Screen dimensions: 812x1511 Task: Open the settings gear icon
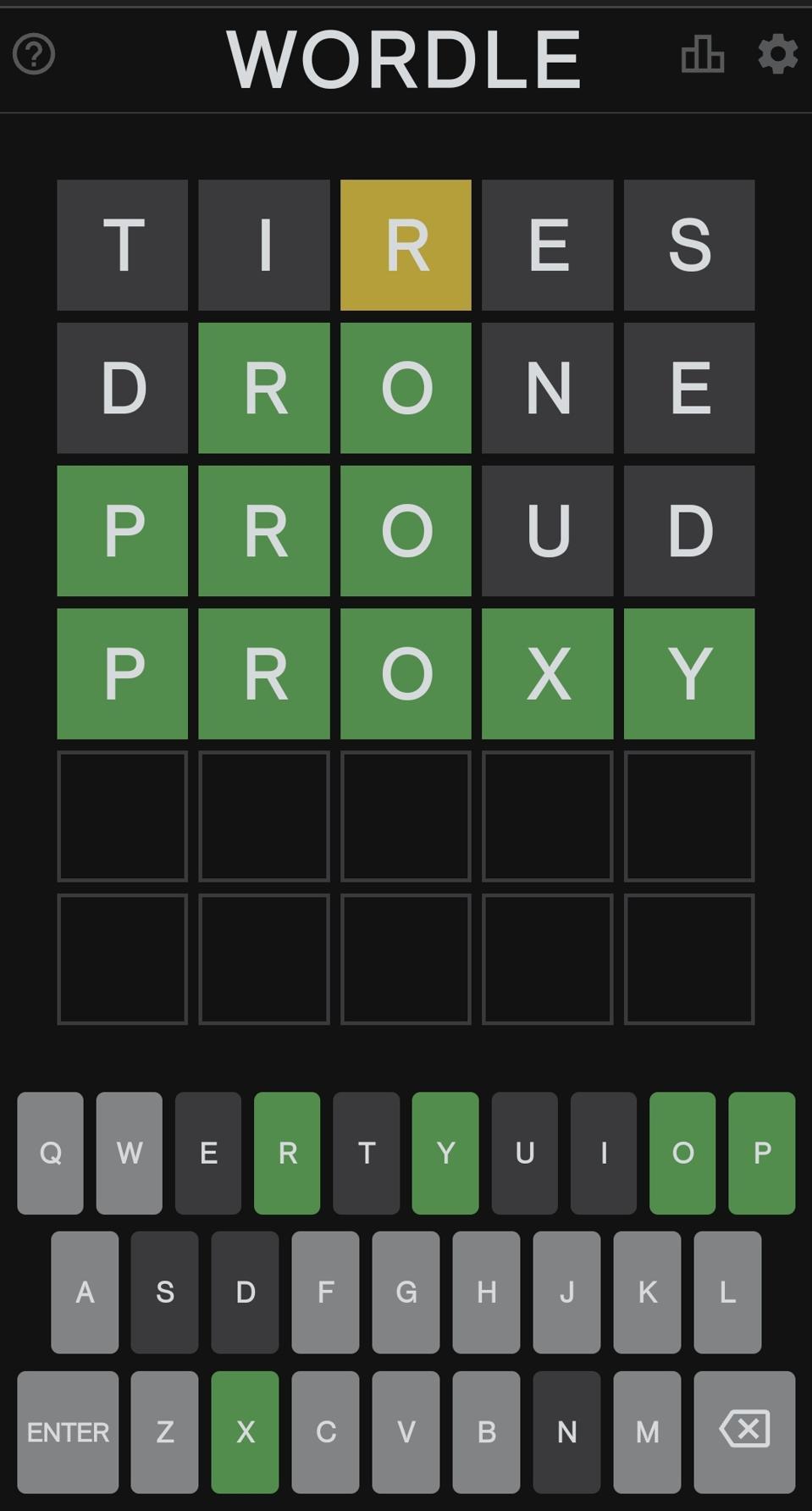[777, 55]
